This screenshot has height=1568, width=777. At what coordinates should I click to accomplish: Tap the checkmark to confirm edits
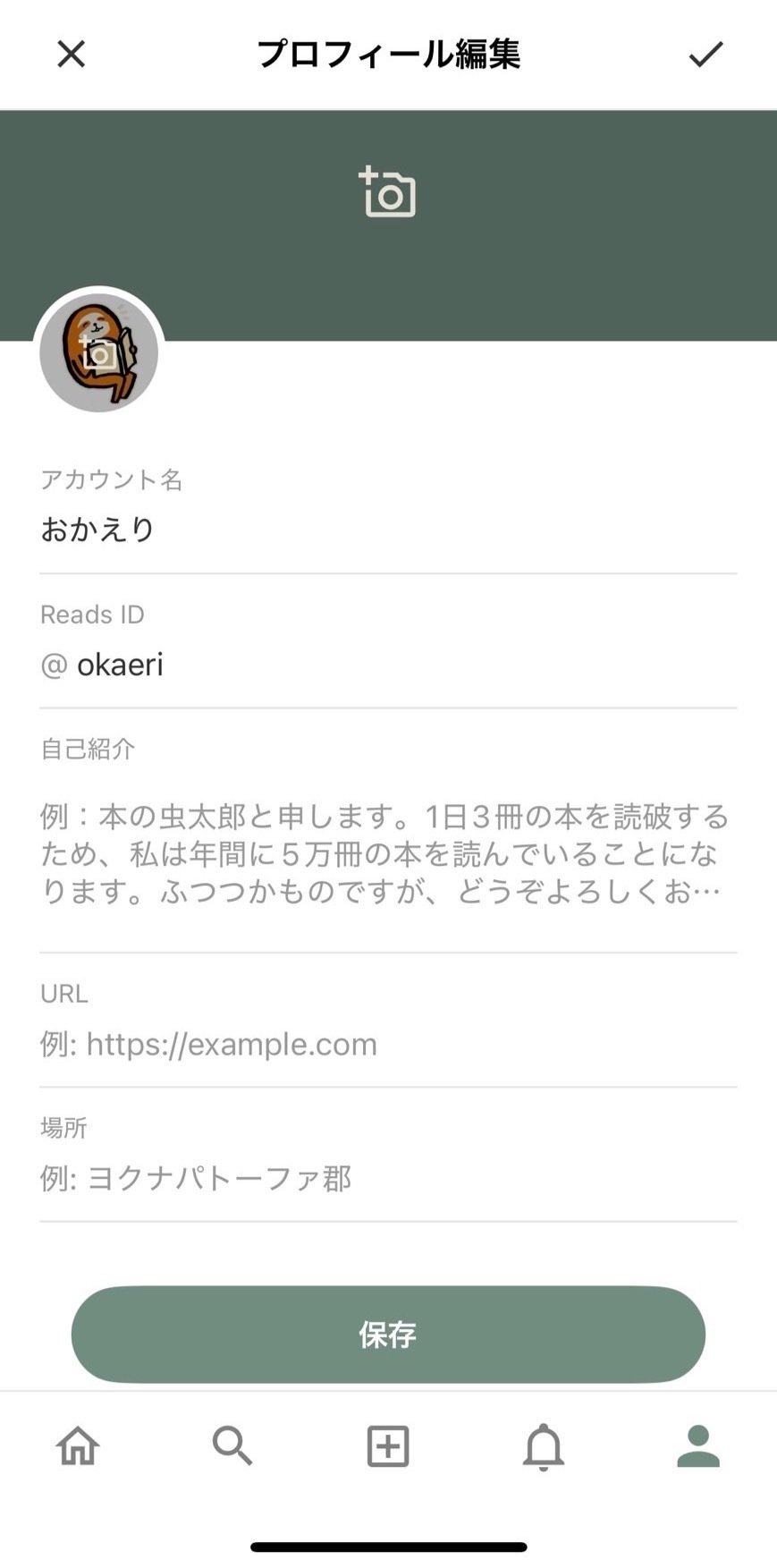(x=705, y=55)
